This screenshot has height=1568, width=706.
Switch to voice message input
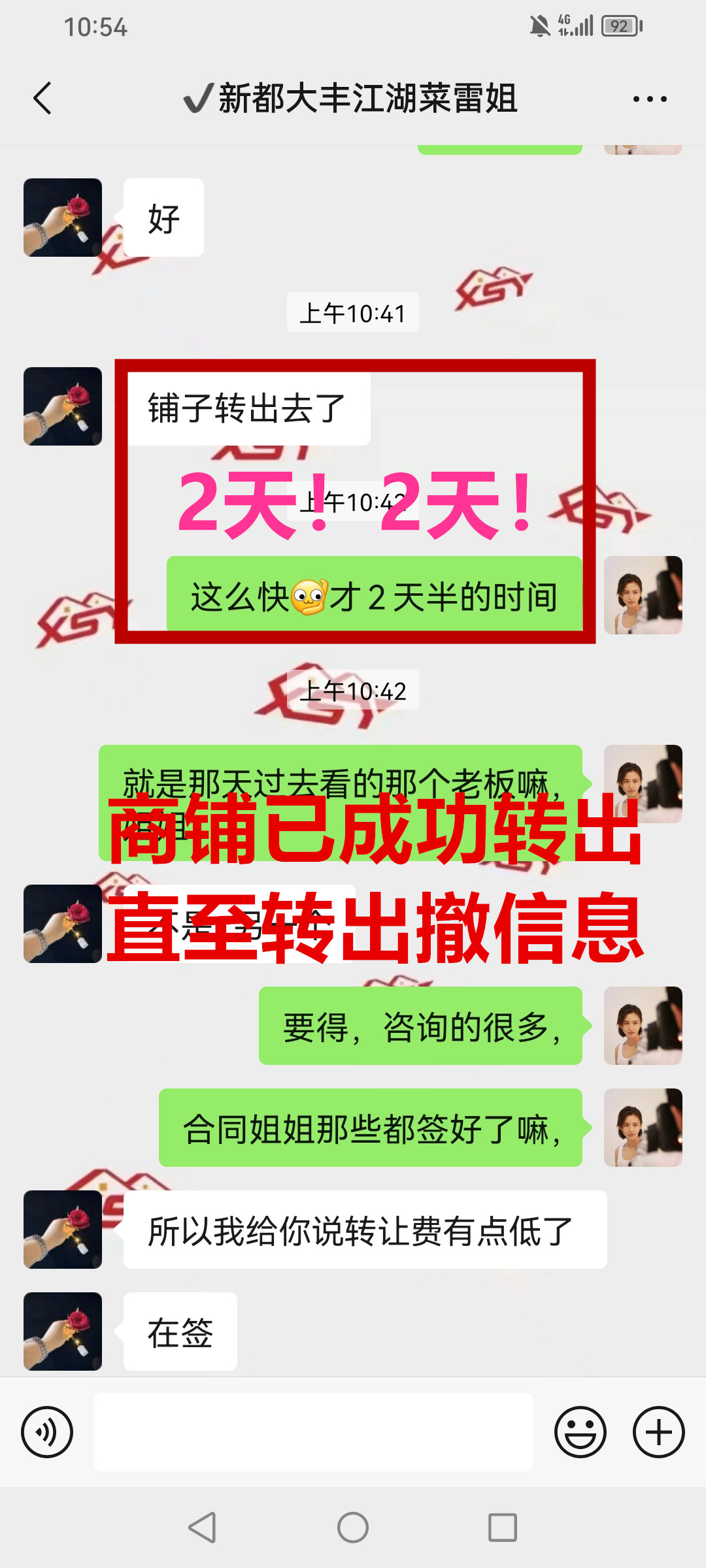click(47, 1432)
